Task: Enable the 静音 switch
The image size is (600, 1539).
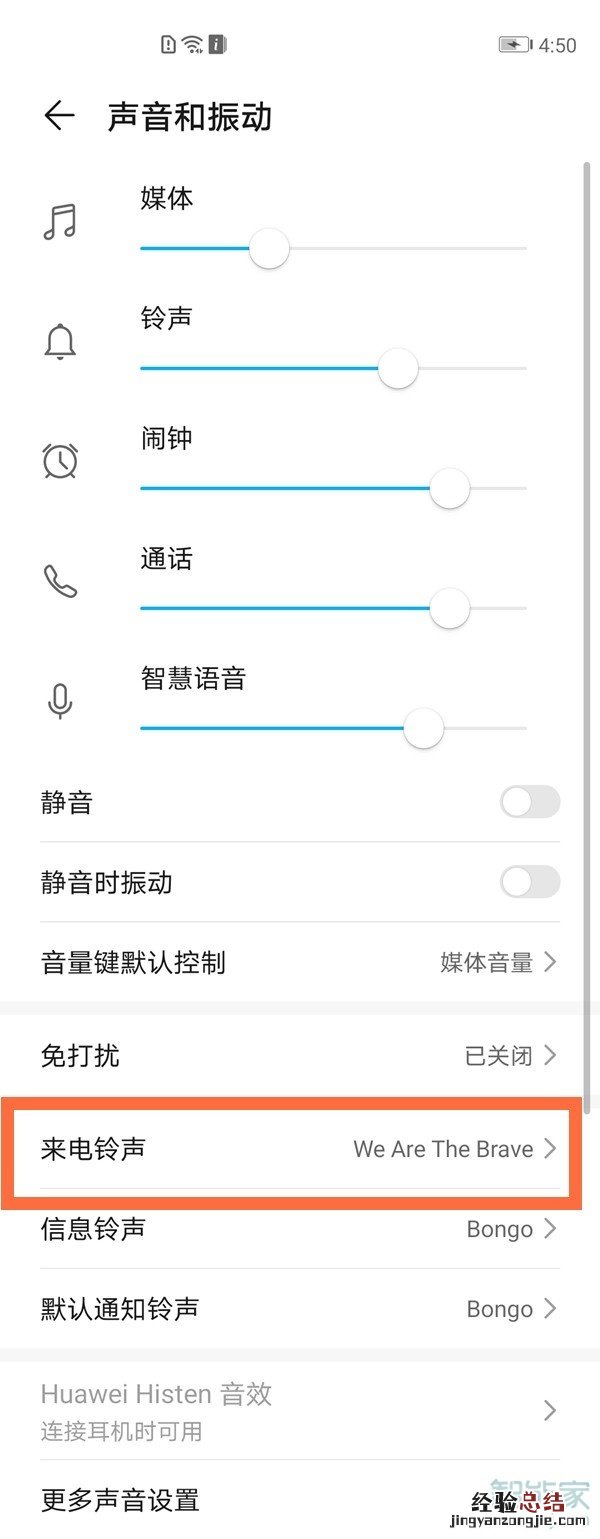Action: (529, 802)
